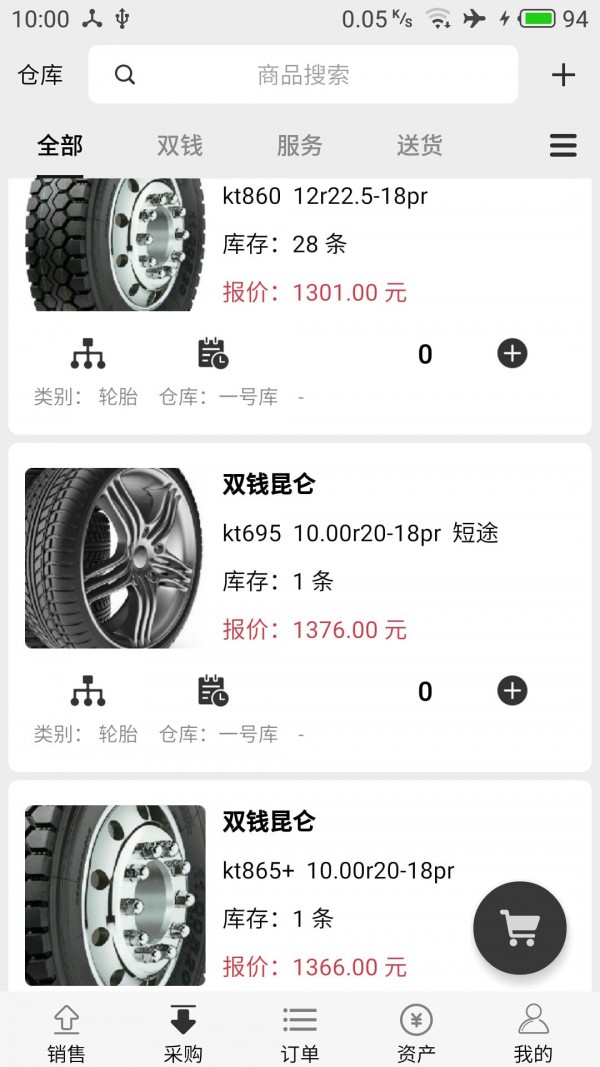The width and height of the screenshot is (600, 1067).
Task: Open the 我的 profile tab
Action: tap(533, 1033)
